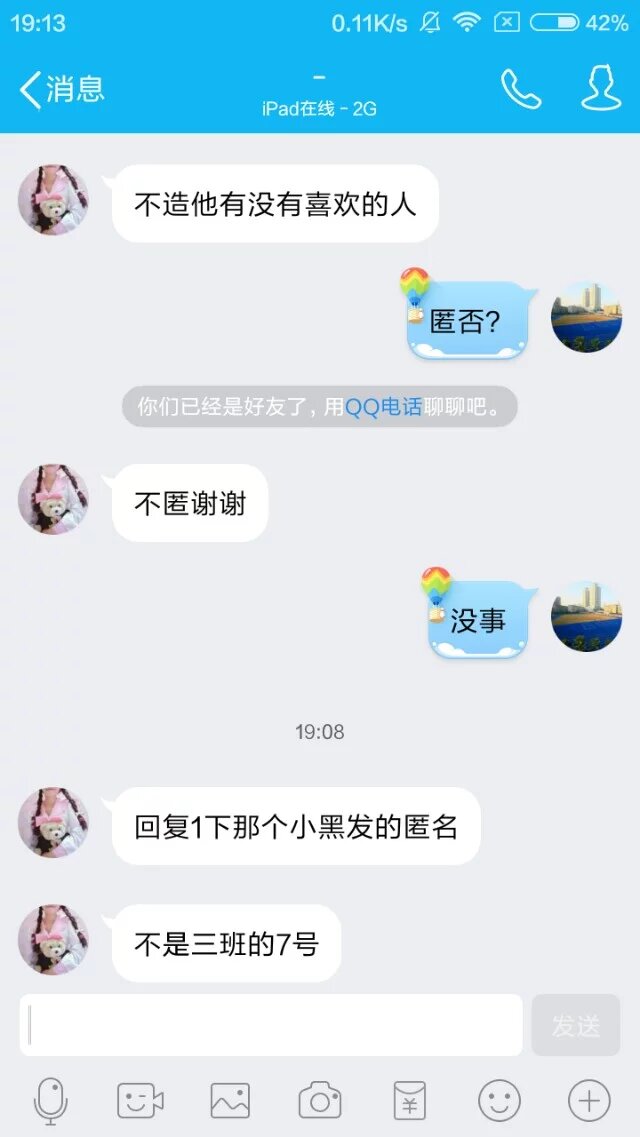Expand more options with the plus icon

pos(589,1101)
